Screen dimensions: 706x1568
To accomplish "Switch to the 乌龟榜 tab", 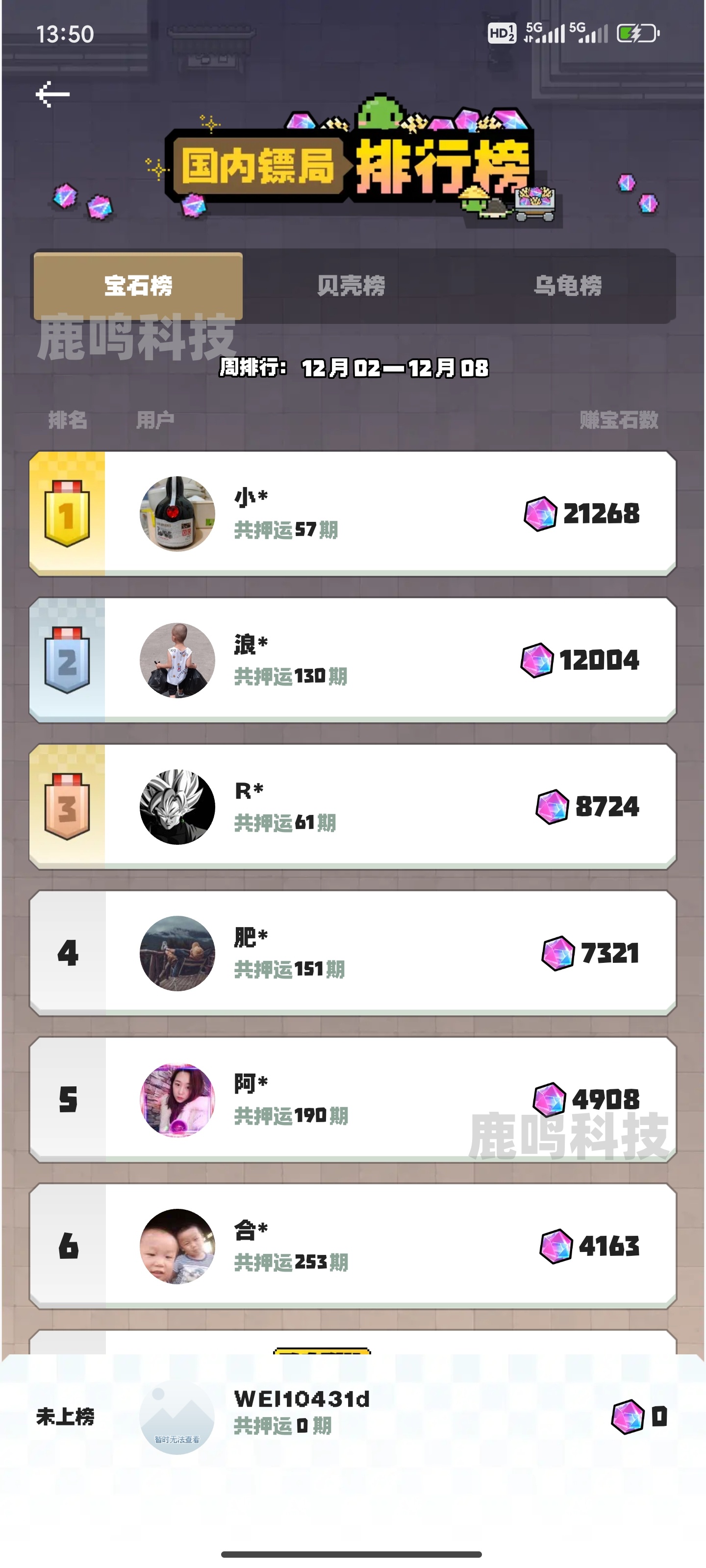I will tap(568, 286).
